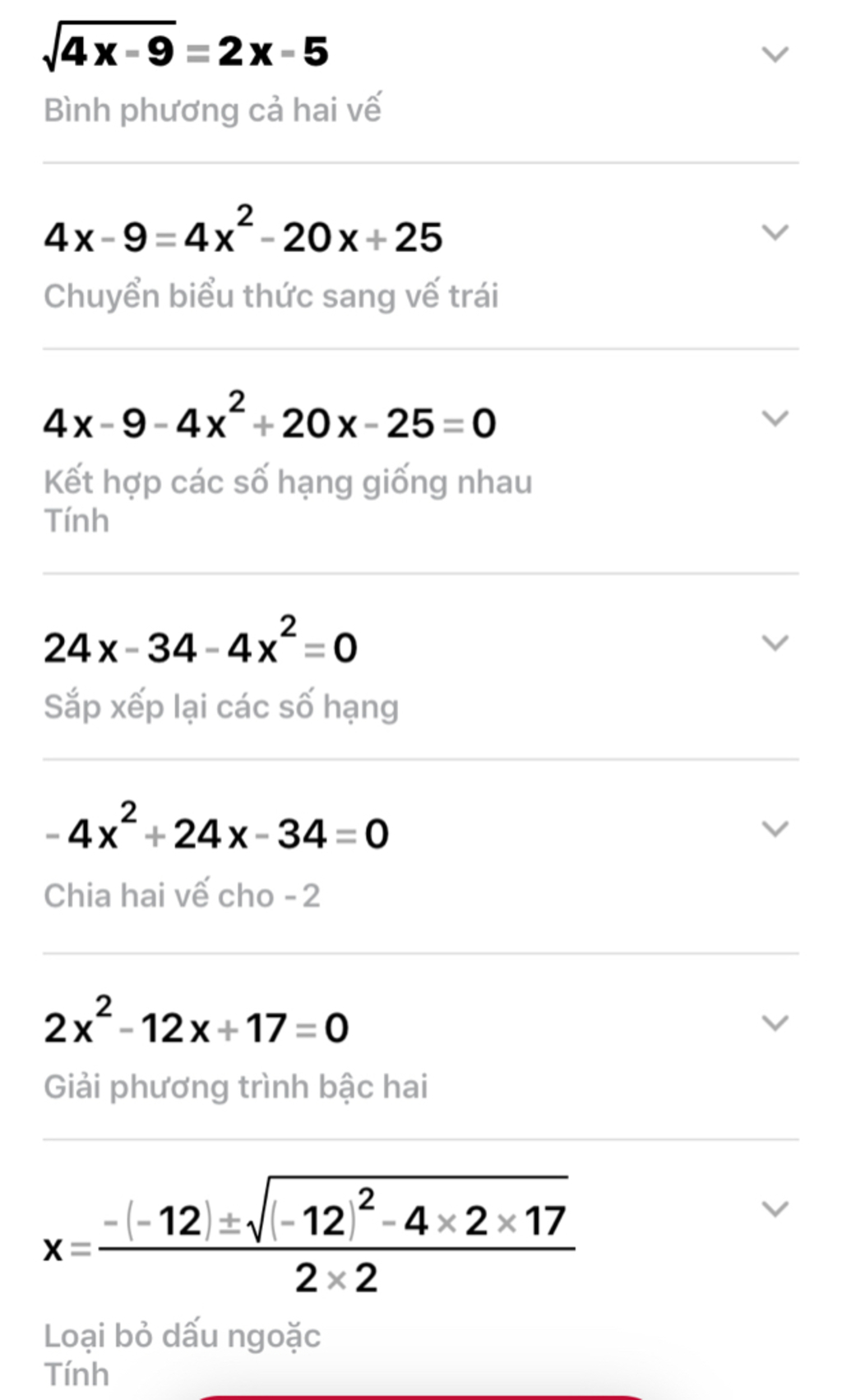842x1400 pixels.
Task: Expand the "Chia hai vế cho -2" step
Action: [x=775, y=829]
